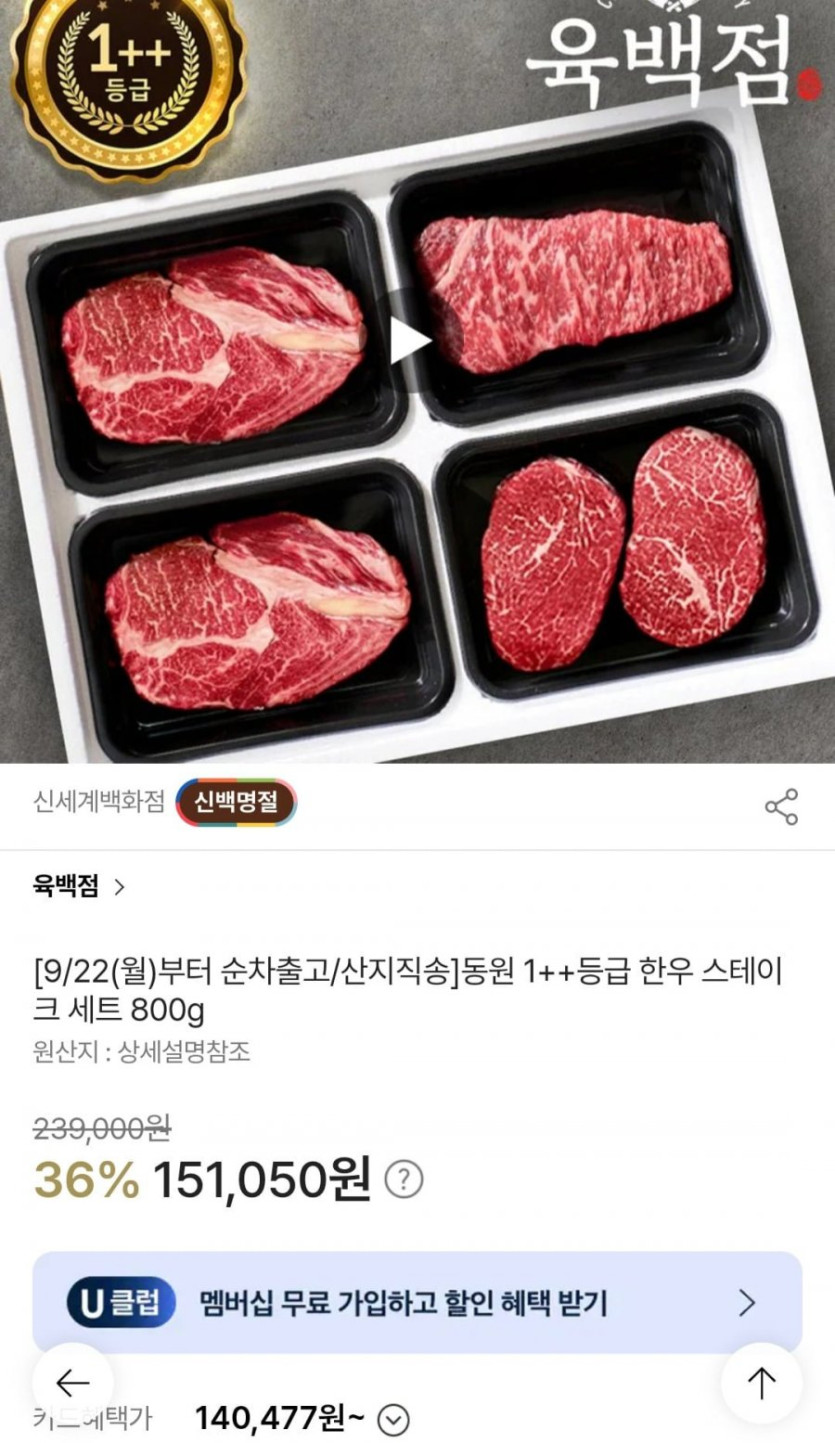
Task: Open the 육백점 brand page
Action: pos(79,887)
